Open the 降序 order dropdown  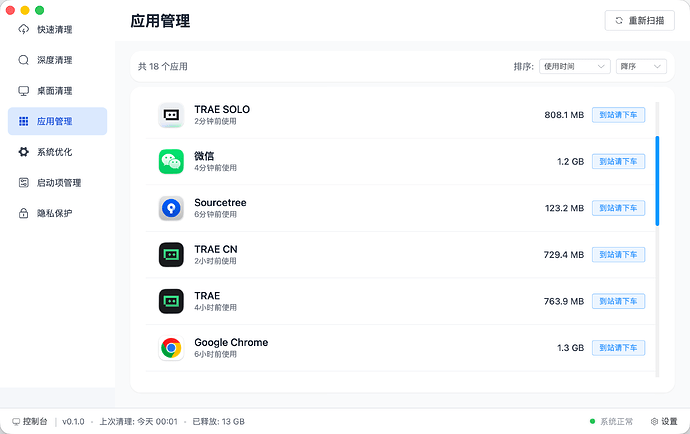641,66
